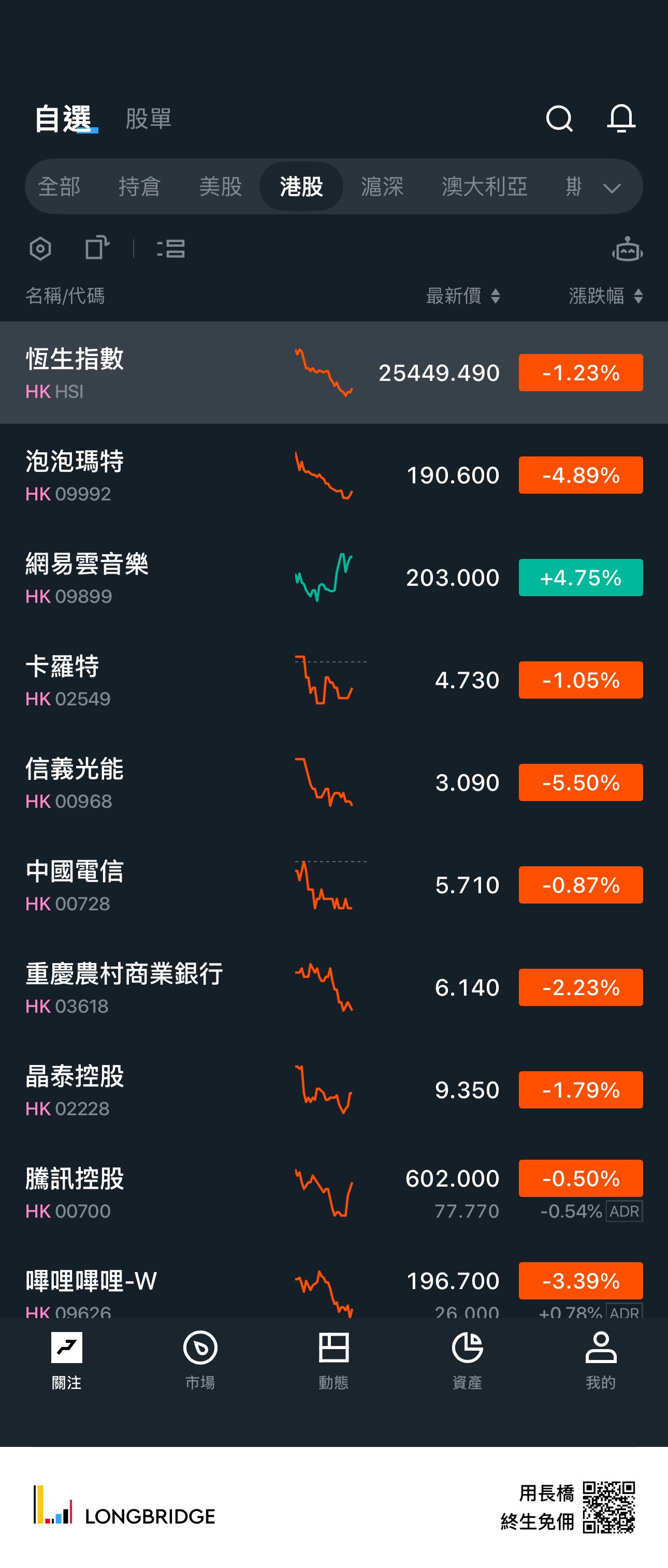
Task: Switch to the 股單 tab
Action: 148,119
